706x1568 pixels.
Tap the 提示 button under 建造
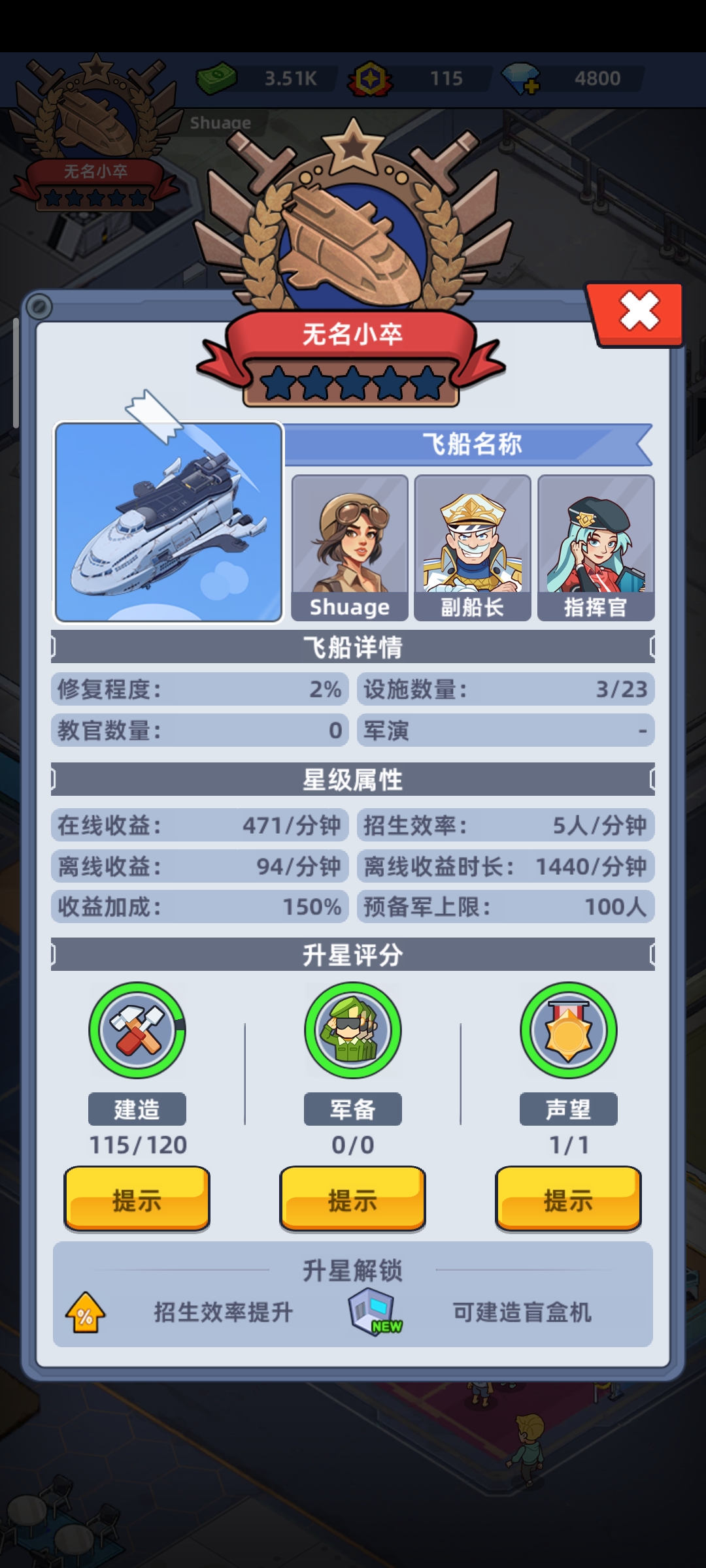pos(137,1199)
